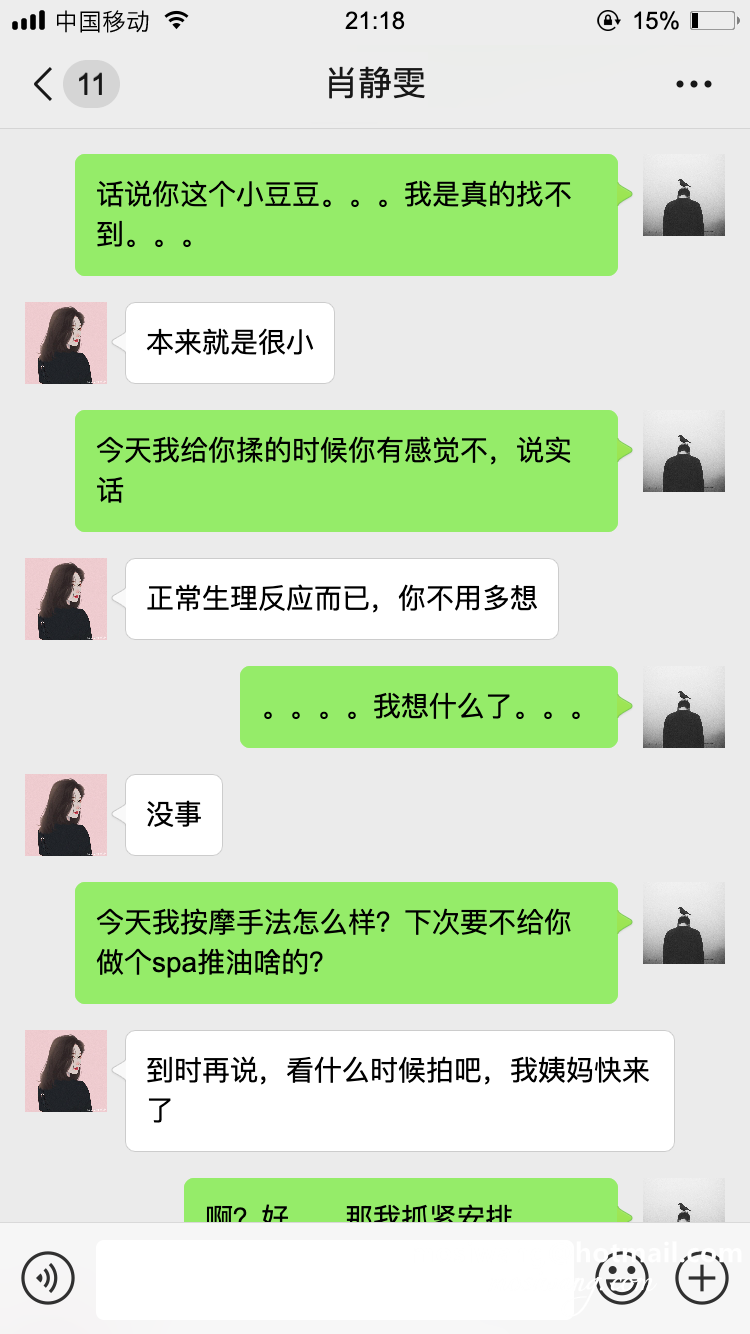
Task: Click the plus icon to open more tools
Action: (x=701, y=1278)
